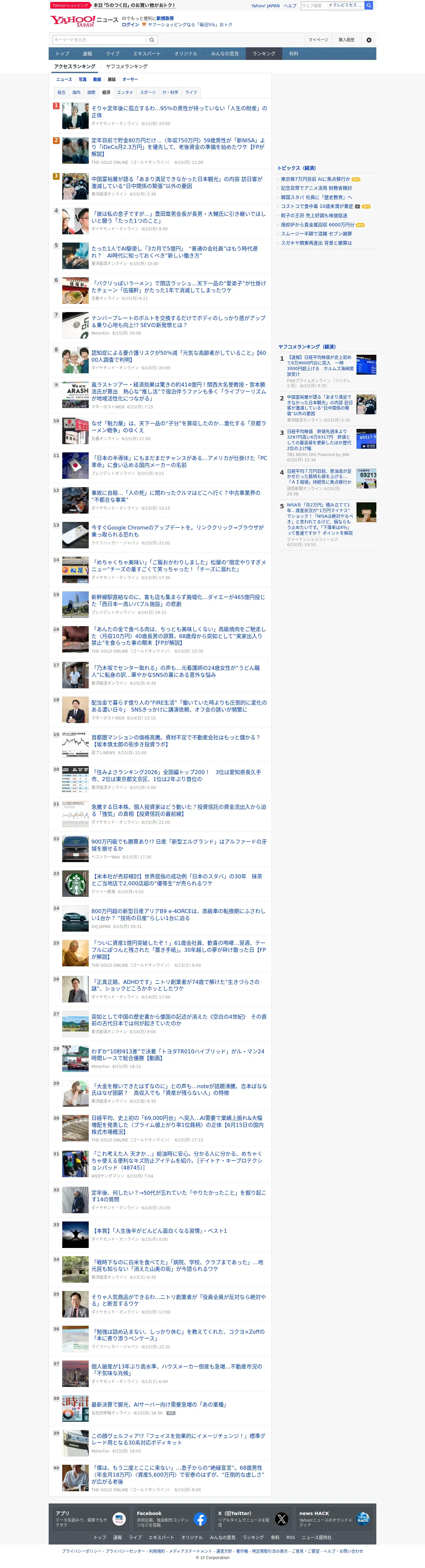Tap the search magnifier button beside keyword field
The width and height of the screenshot is (425, 1568).
coord(152,40)
